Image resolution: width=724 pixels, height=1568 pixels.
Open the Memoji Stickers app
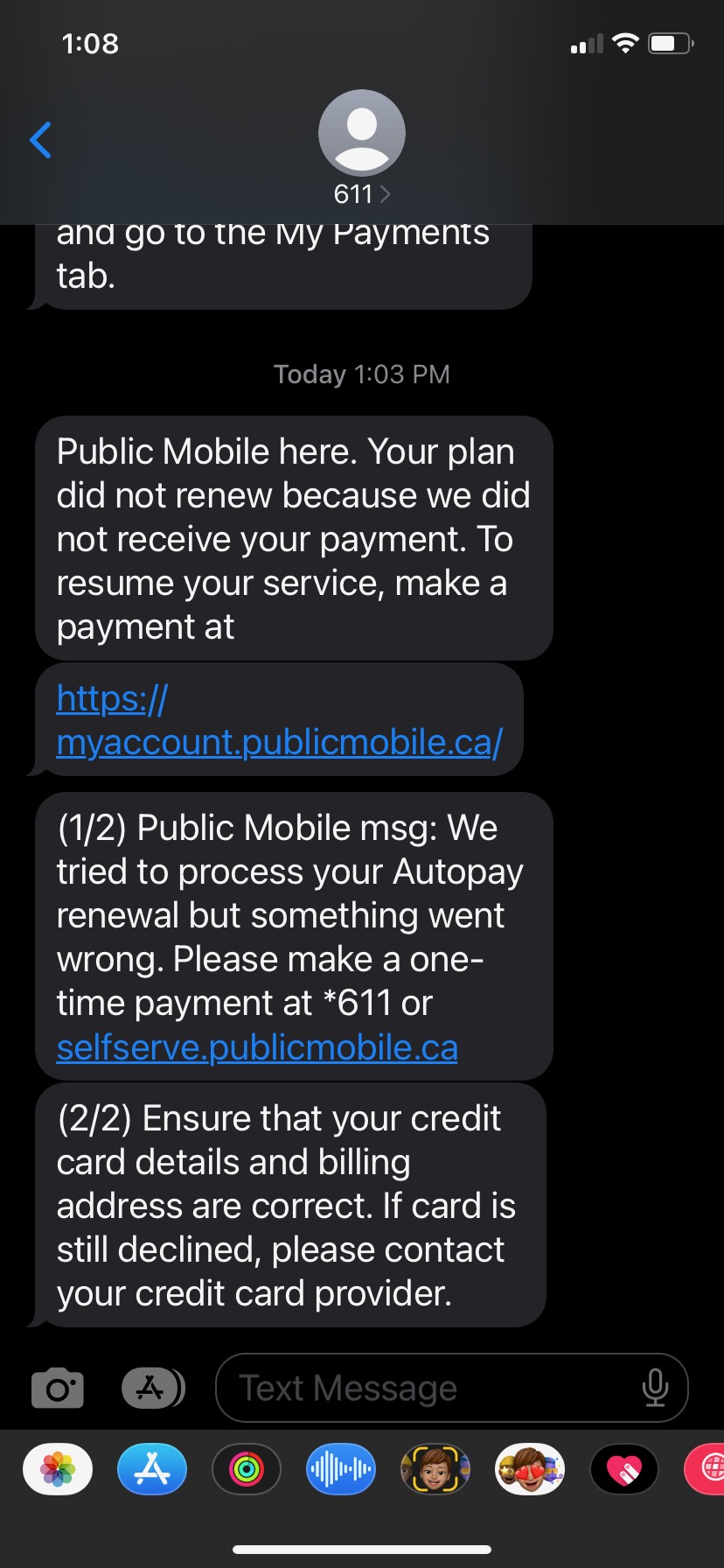[x=530, y=1469]
